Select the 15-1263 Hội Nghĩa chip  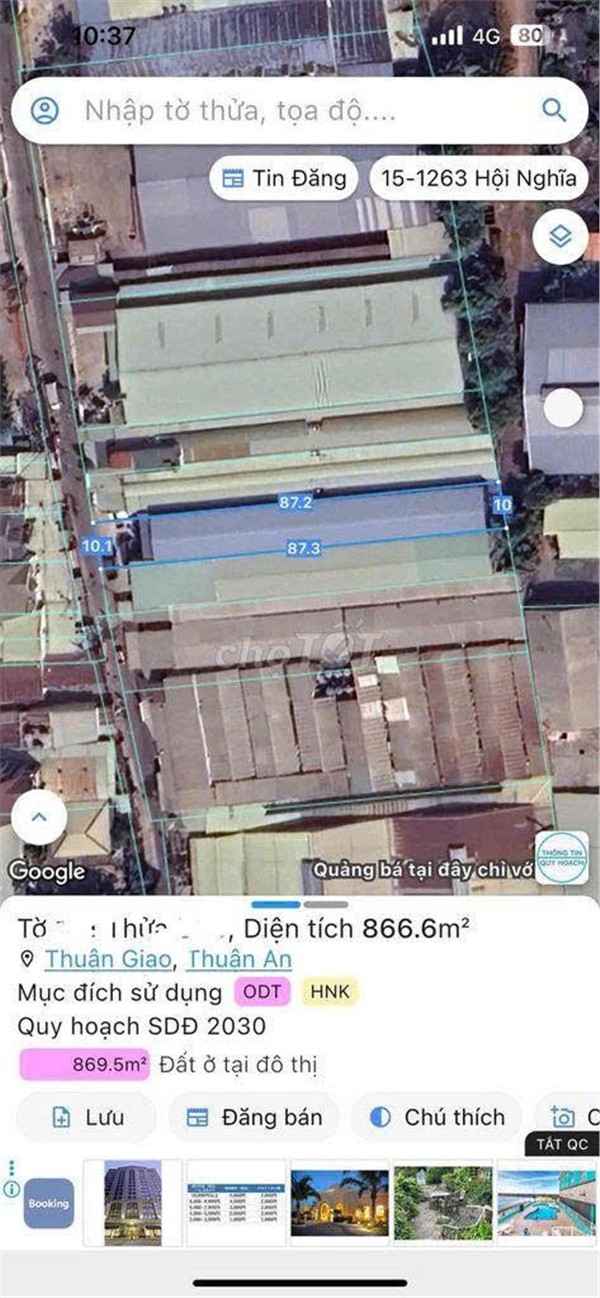(478, 179)
